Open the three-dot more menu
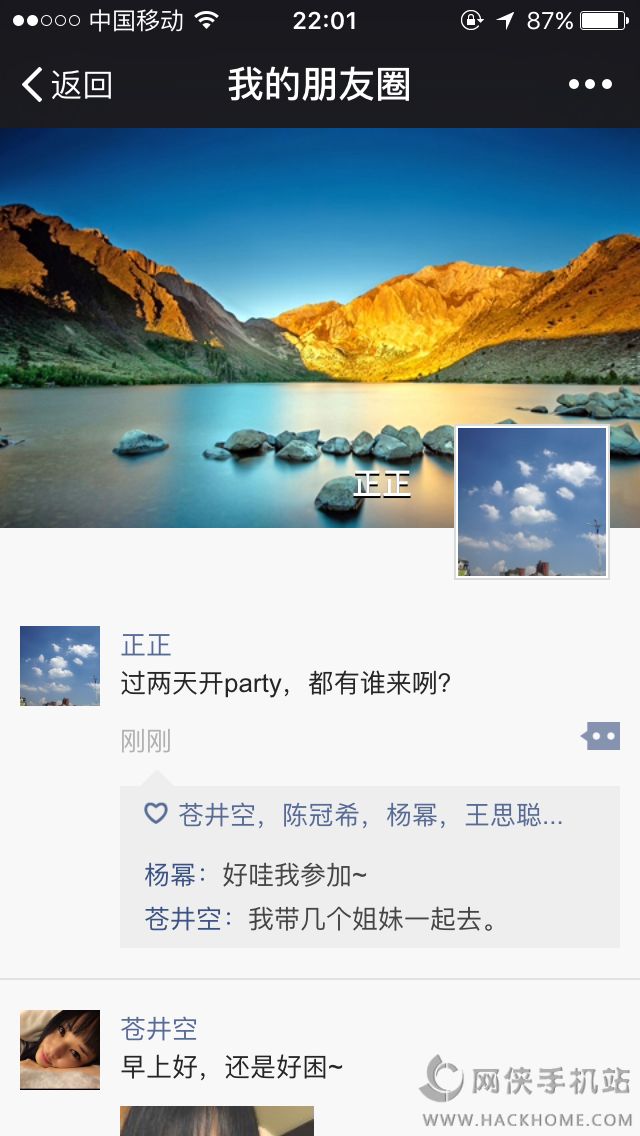 590,85
